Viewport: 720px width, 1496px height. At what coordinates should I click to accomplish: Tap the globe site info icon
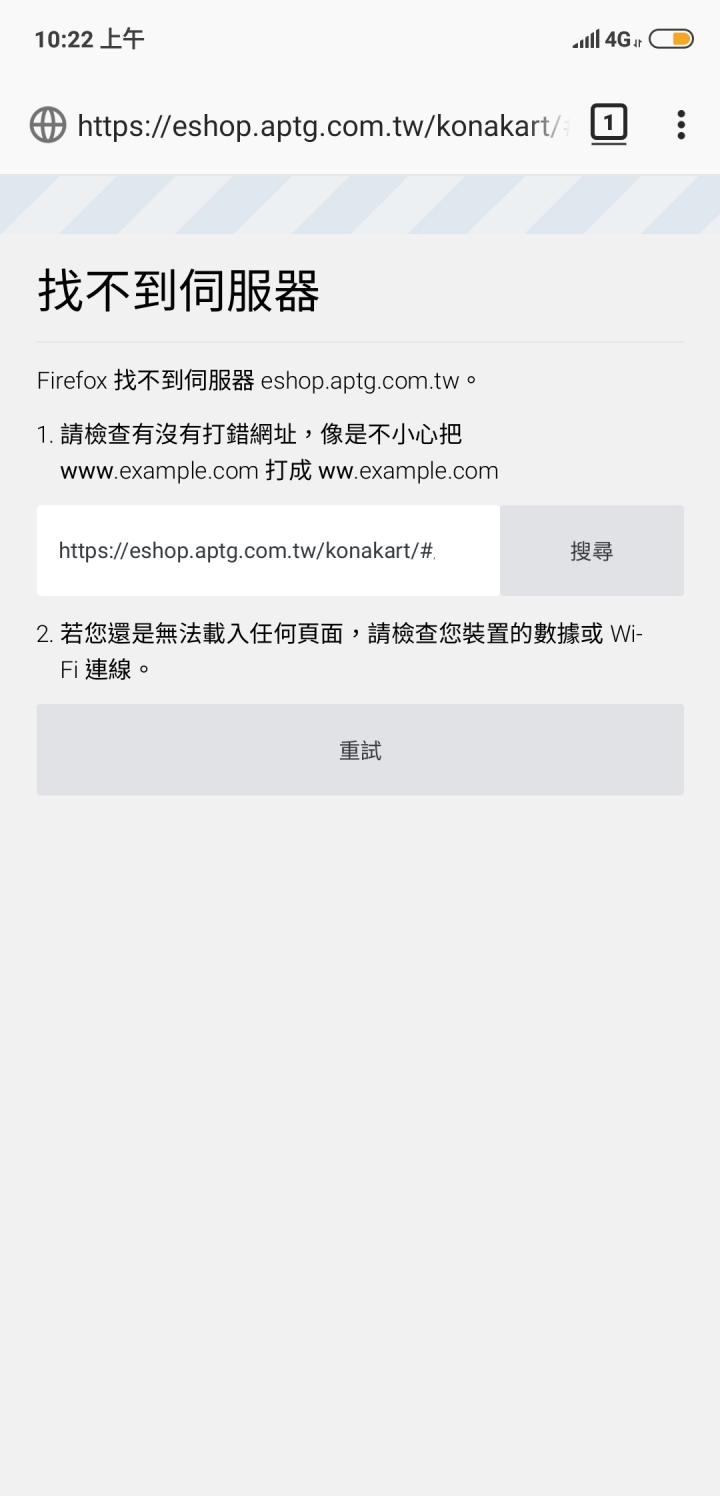click(48, 126)
